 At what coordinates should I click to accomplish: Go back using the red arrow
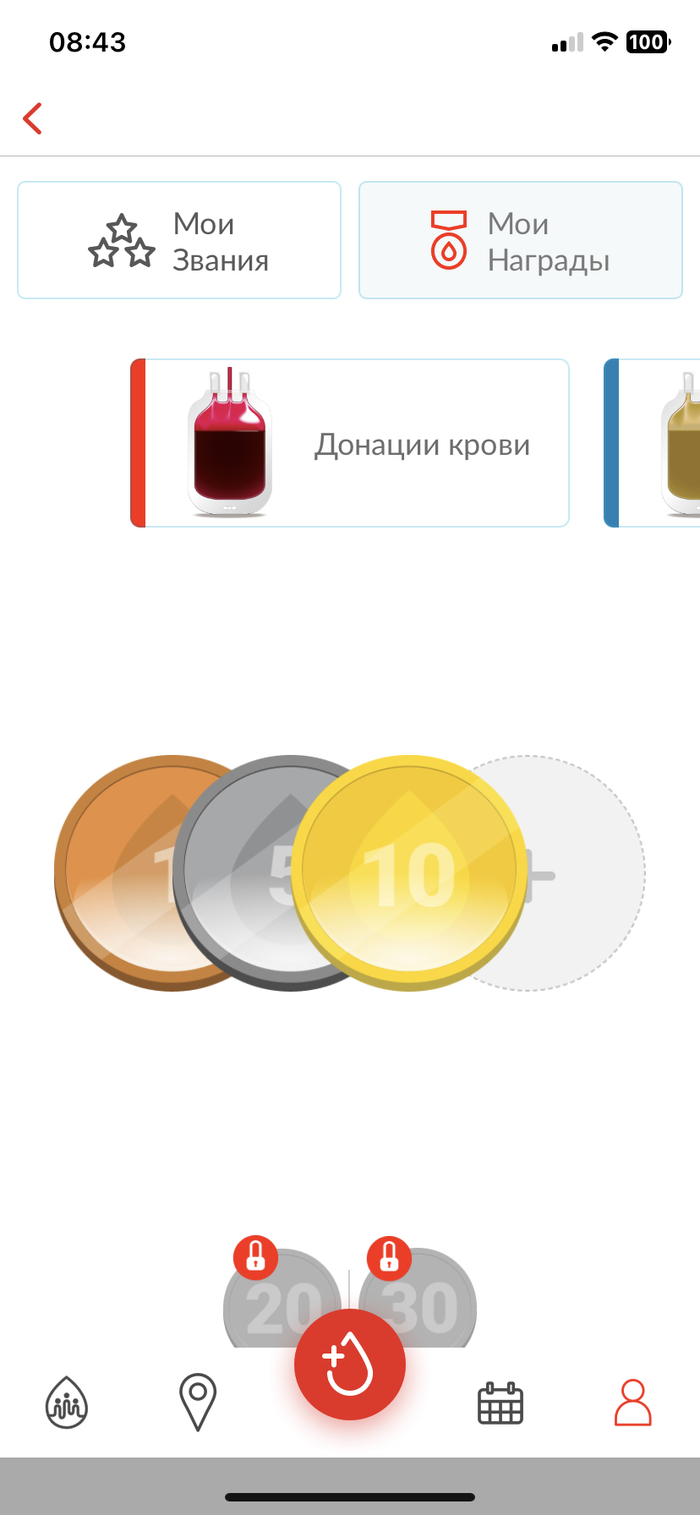pyautogui.click(x=33, y=118)
